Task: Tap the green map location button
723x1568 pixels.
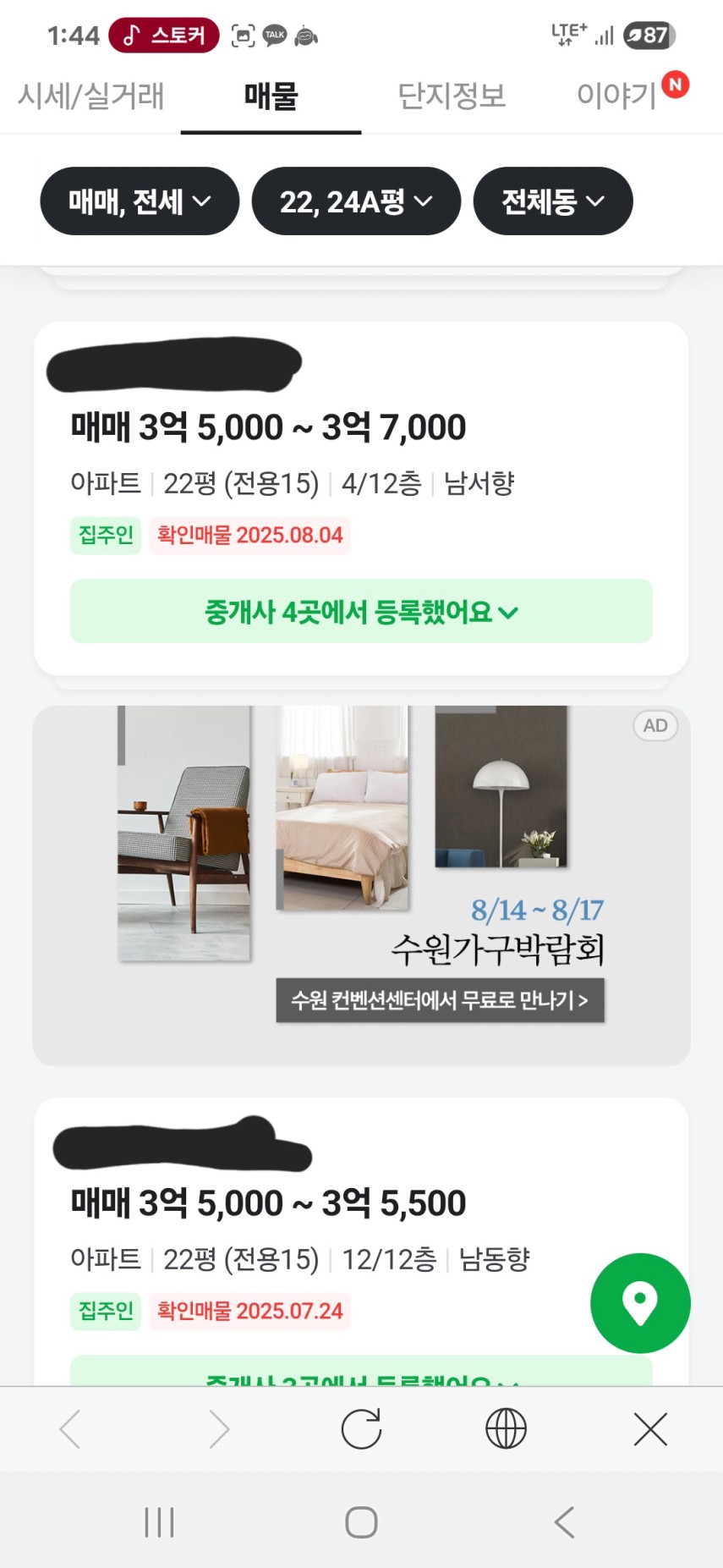Action: point(640,1303)
